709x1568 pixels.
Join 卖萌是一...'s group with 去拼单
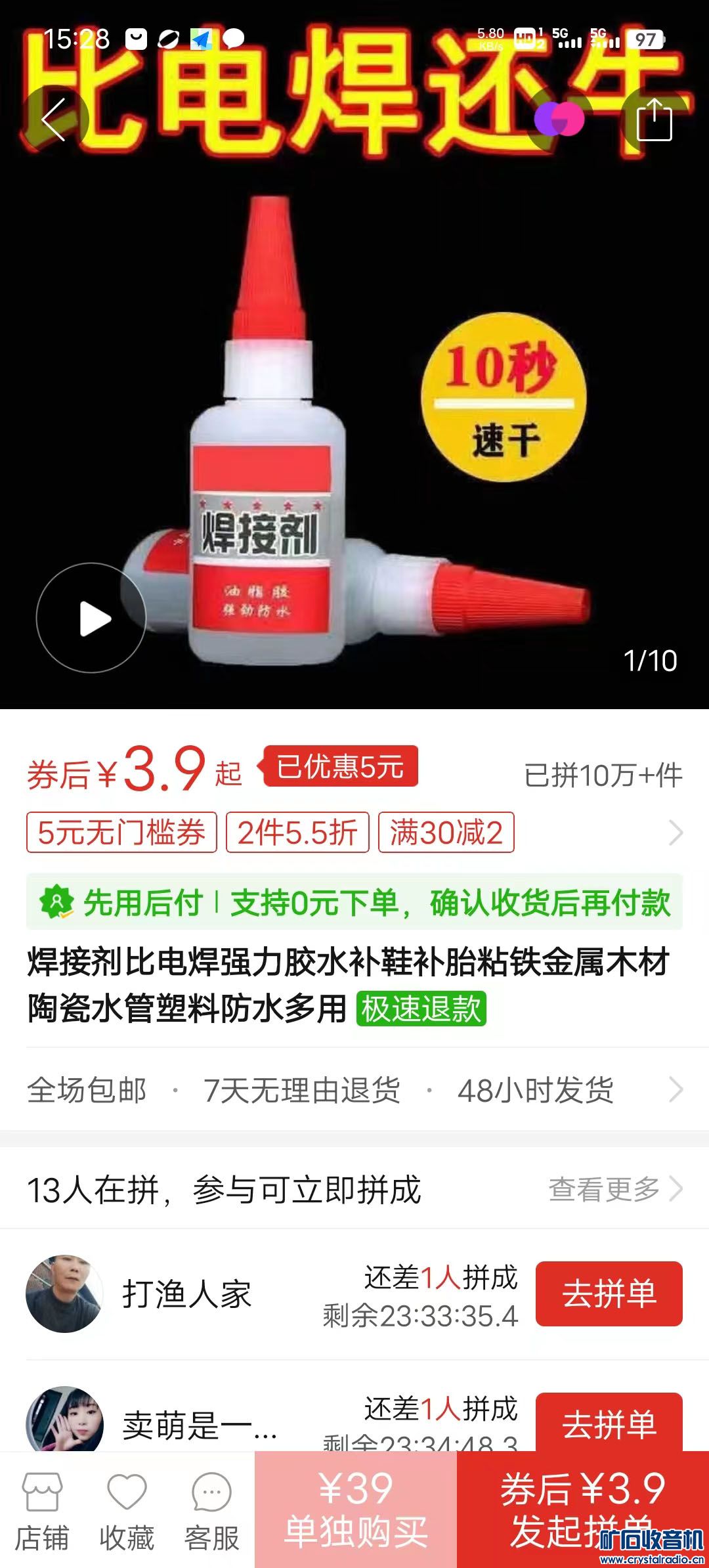coord(609,1424)
